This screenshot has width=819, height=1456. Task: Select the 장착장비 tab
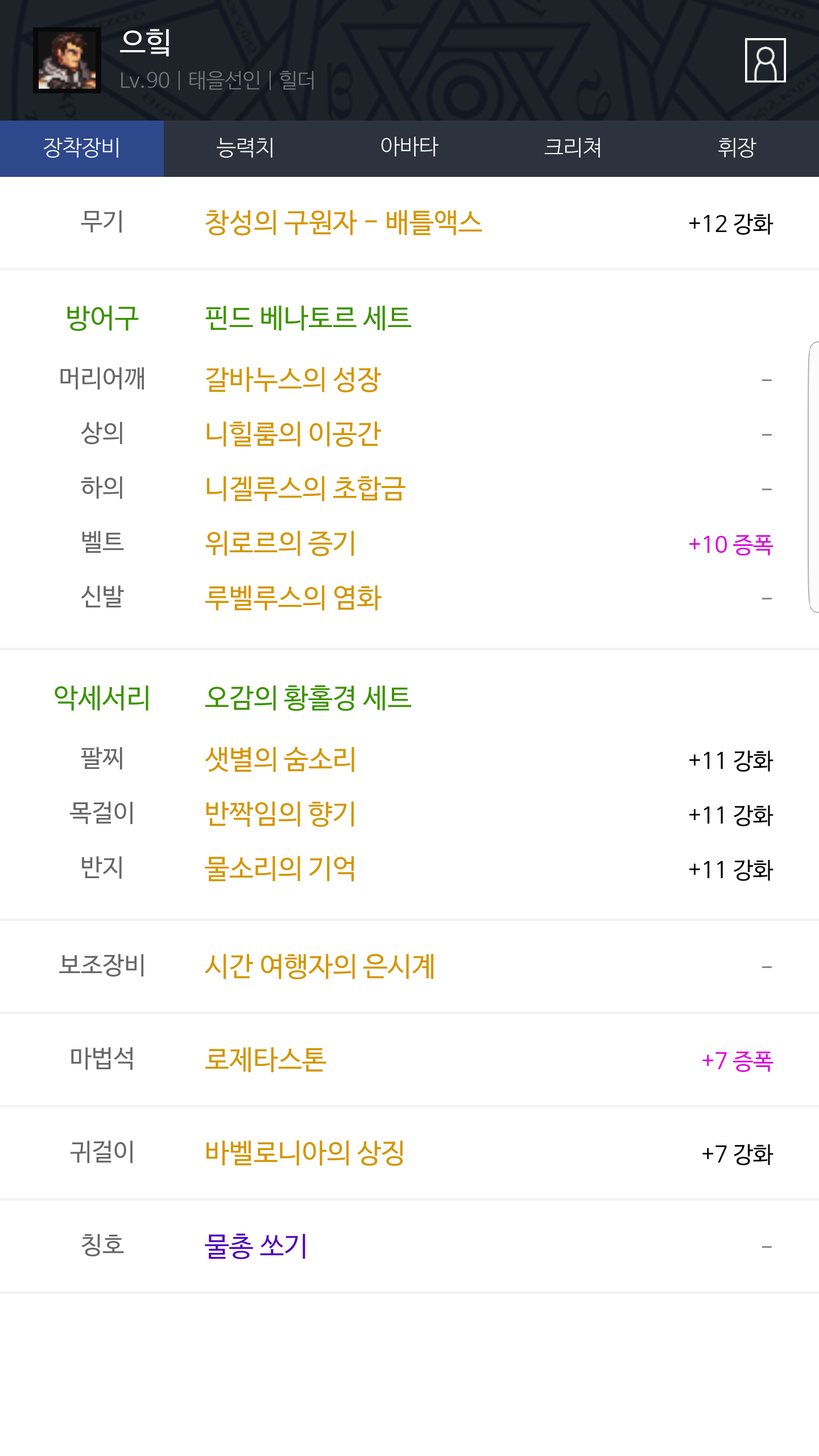click(x=82, y=148)
